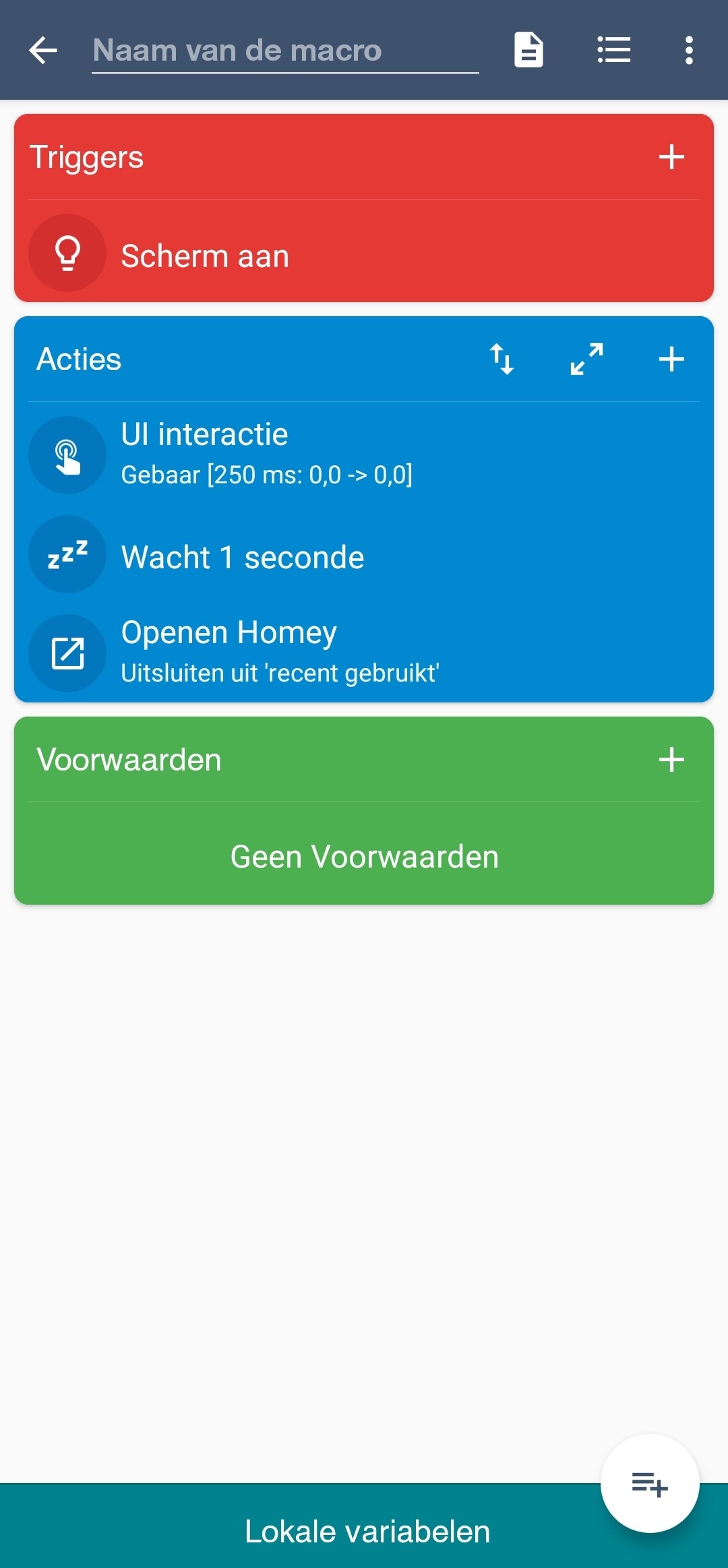Tap the reorder actions arrows icon
This screenshot has height=1568, width=728.
tap(502, 359)
